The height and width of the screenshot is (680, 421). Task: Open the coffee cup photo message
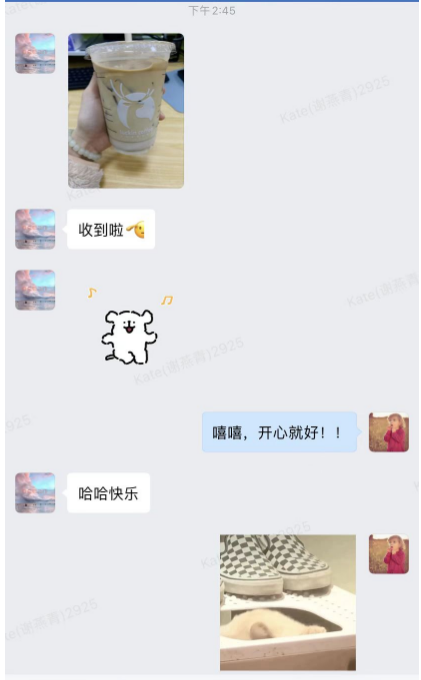pos(126,111)
